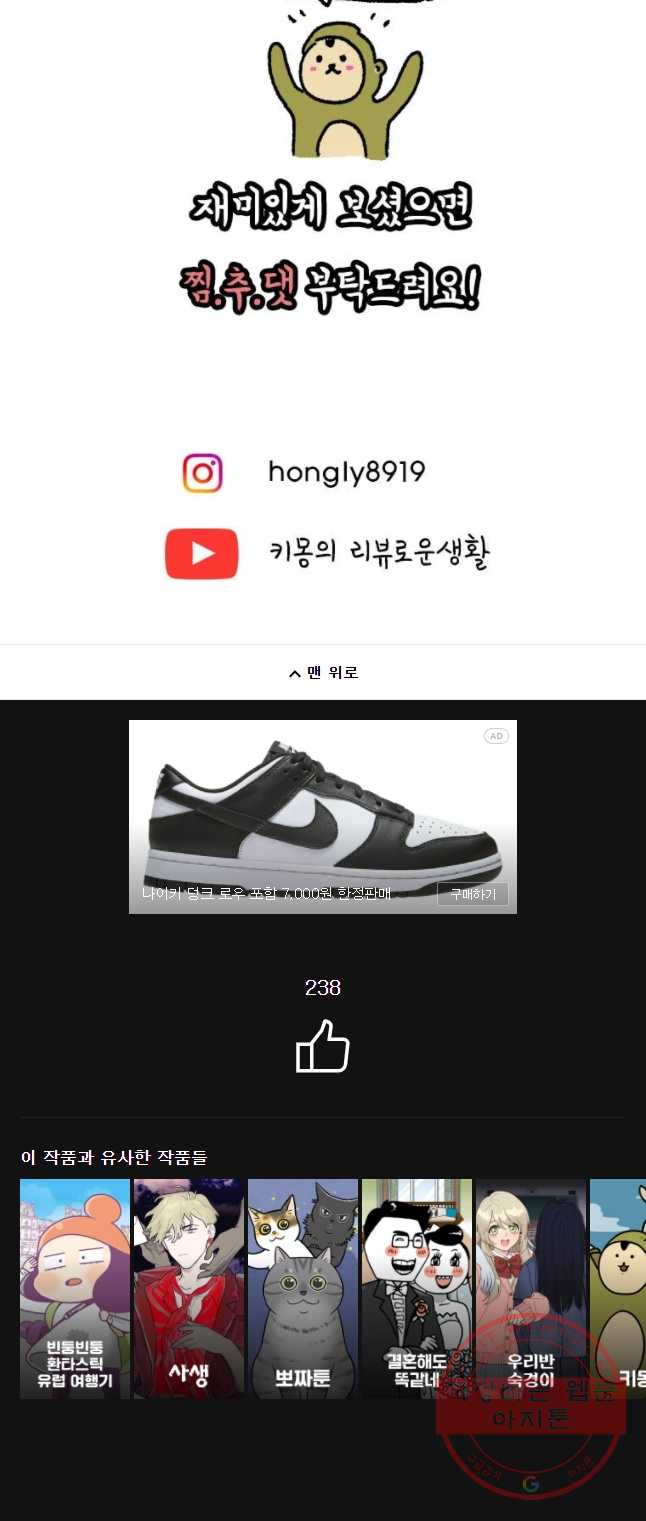Like this episode with the thumbs-up
The image size is (646, 1521).
pyautogui.click(x=322, y=1046)
